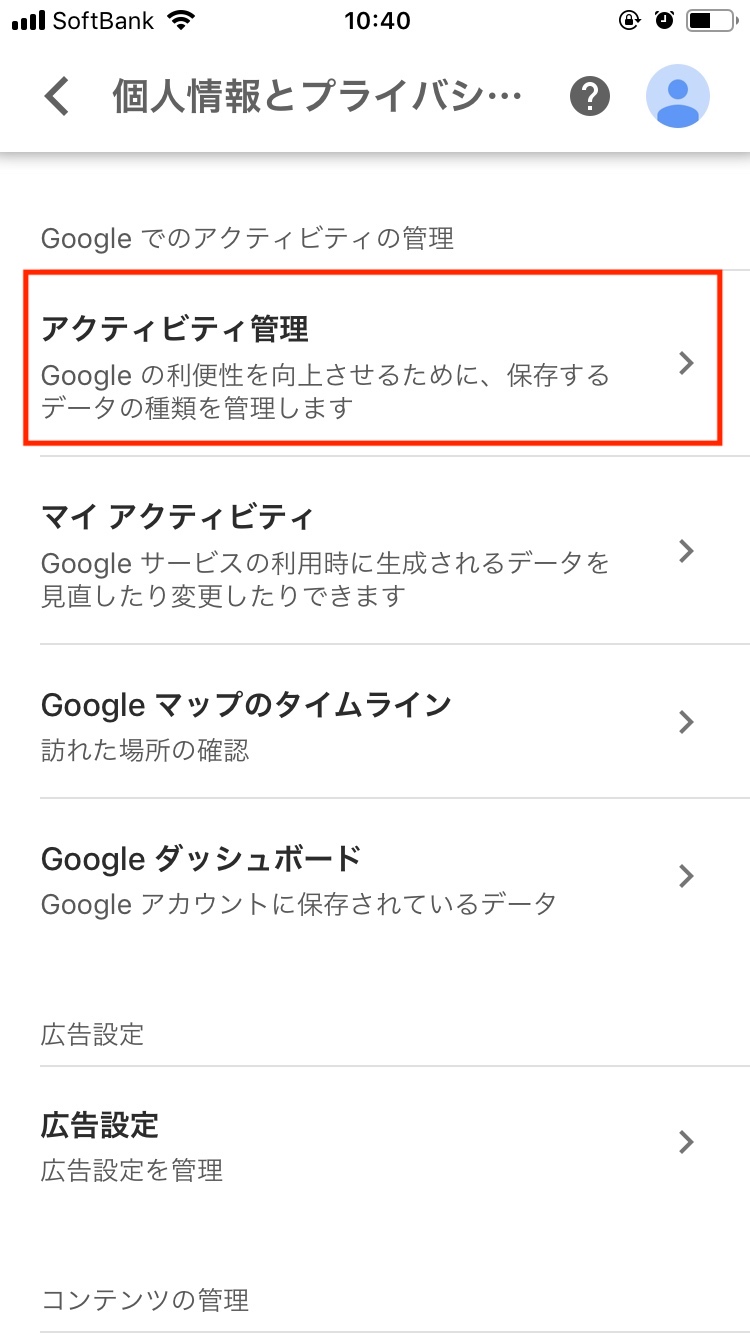Select the 広告設定を管理 row
This screenshot has height=1334, width=750.
(372, 1142)
